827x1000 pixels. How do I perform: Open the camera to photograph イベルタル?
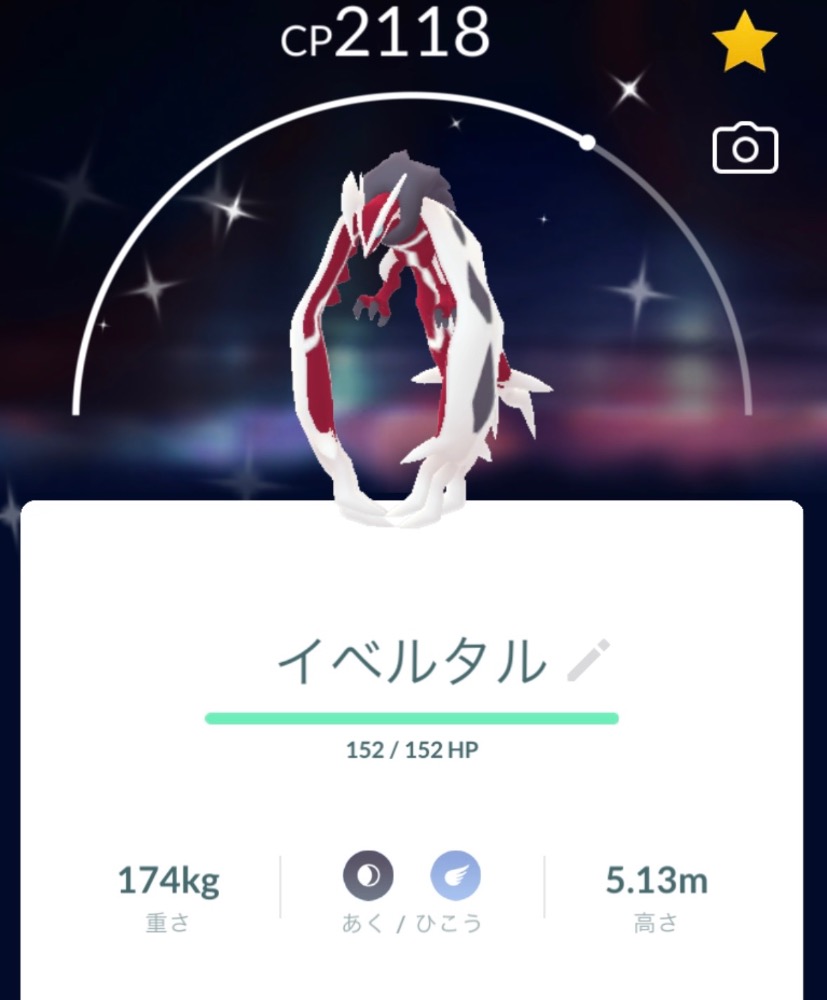[745, 149]
